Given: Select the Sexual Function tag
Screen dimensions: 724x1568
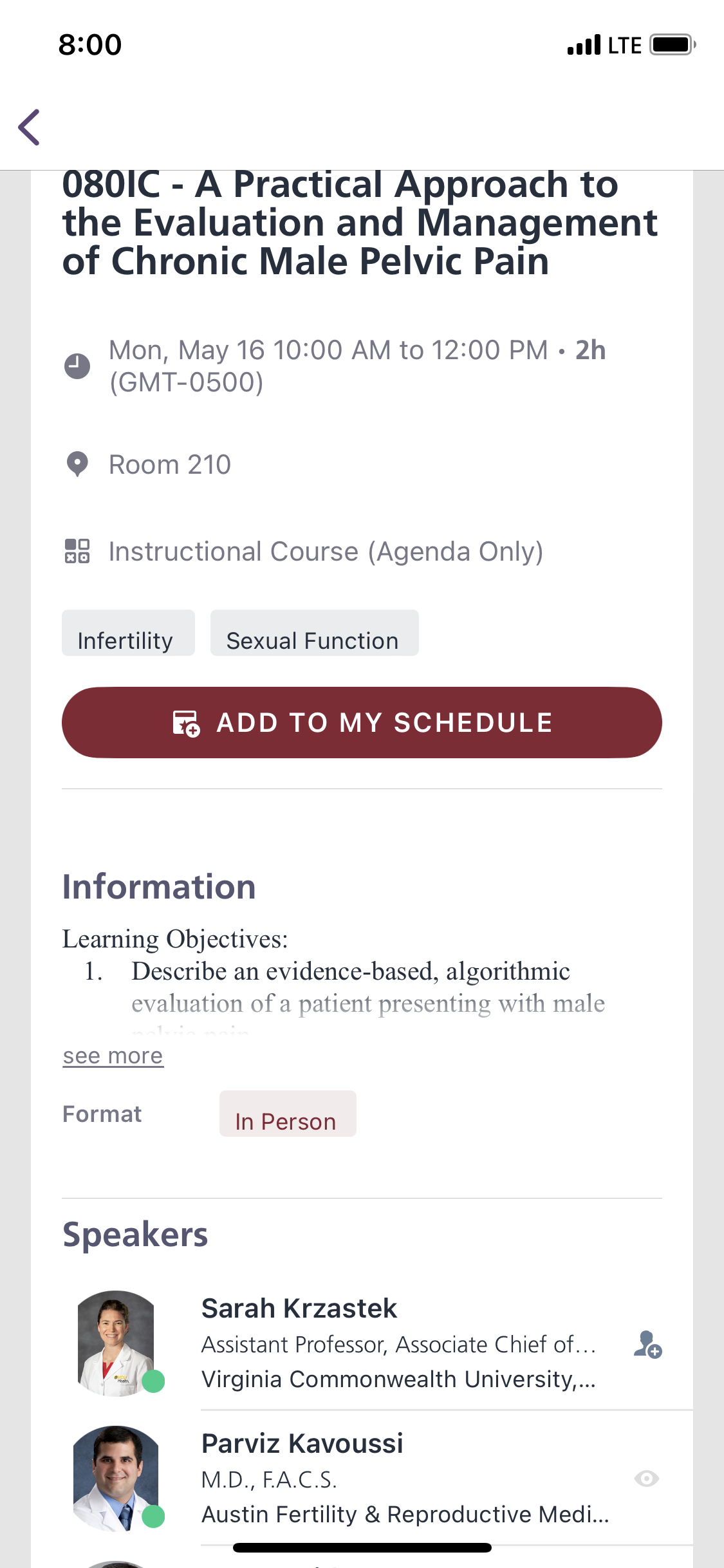Looking at the screenshot, I should click(315, 633).
